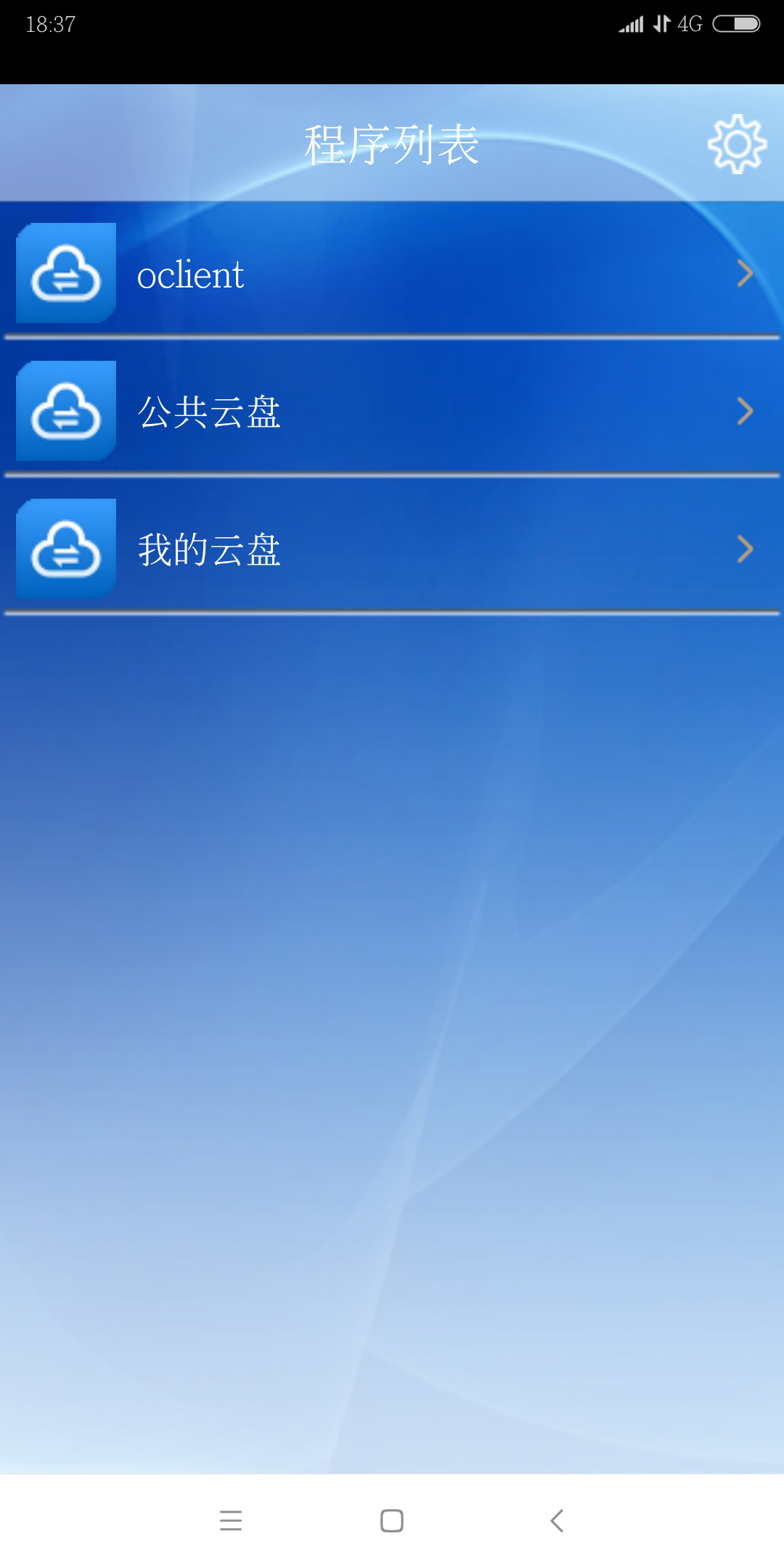Open the oclient program
Screen dimensions: 784x1568
(392, 274)
